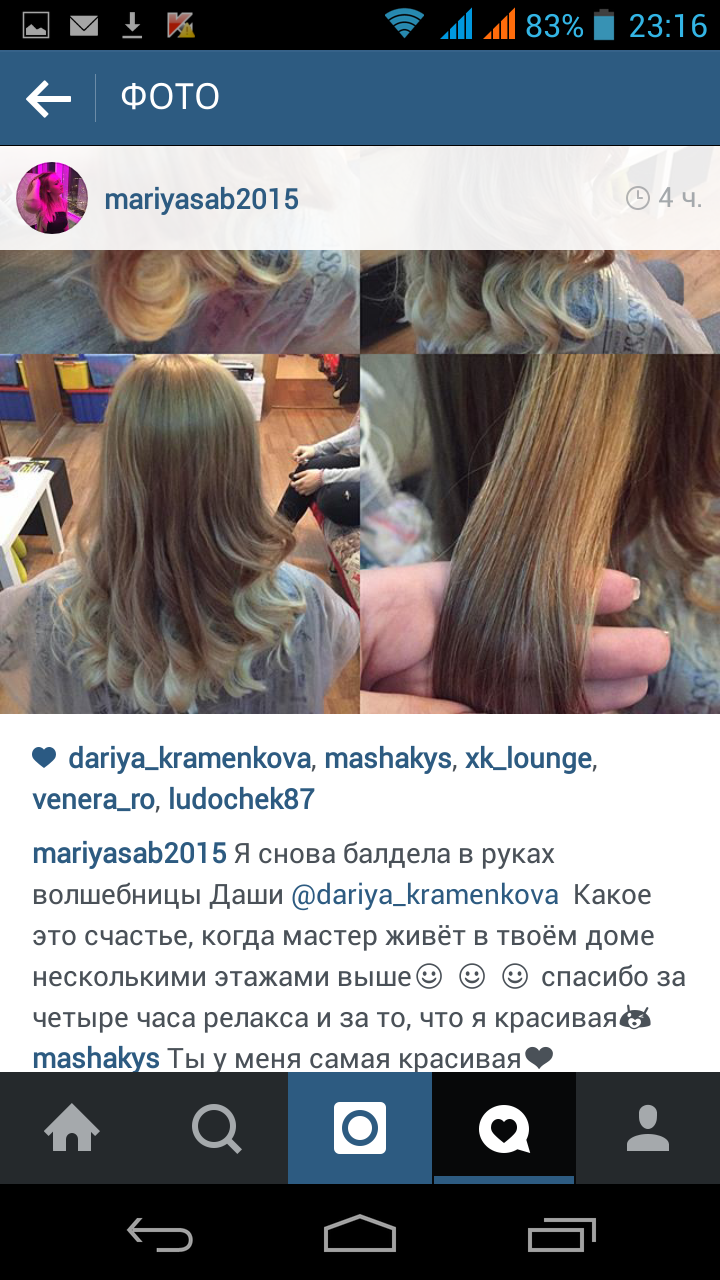Switch to the Search tab
720x1280 pixels.
[216, 1129]
